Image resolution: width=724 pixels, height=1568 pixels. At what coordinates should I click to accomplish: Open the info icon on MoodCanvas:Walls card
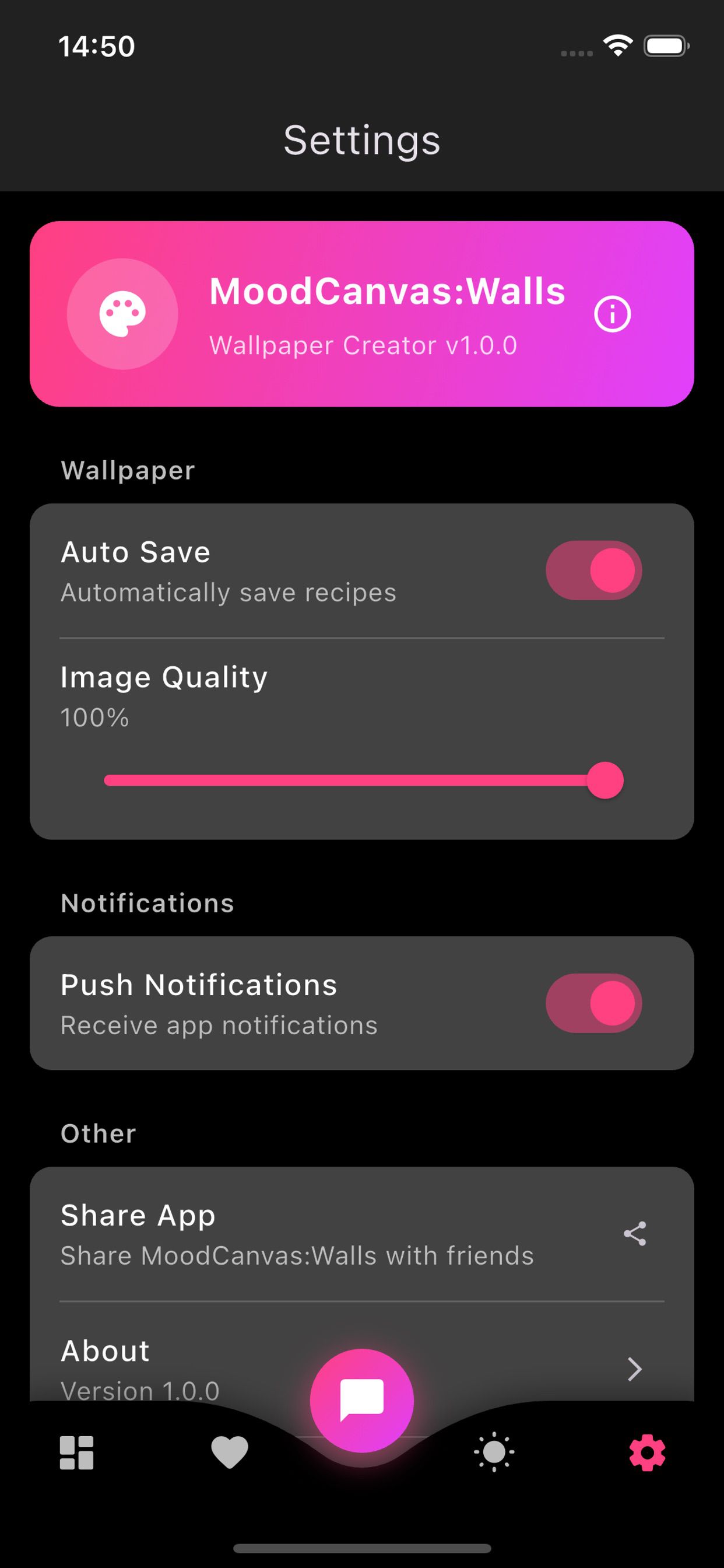[612, 314]
